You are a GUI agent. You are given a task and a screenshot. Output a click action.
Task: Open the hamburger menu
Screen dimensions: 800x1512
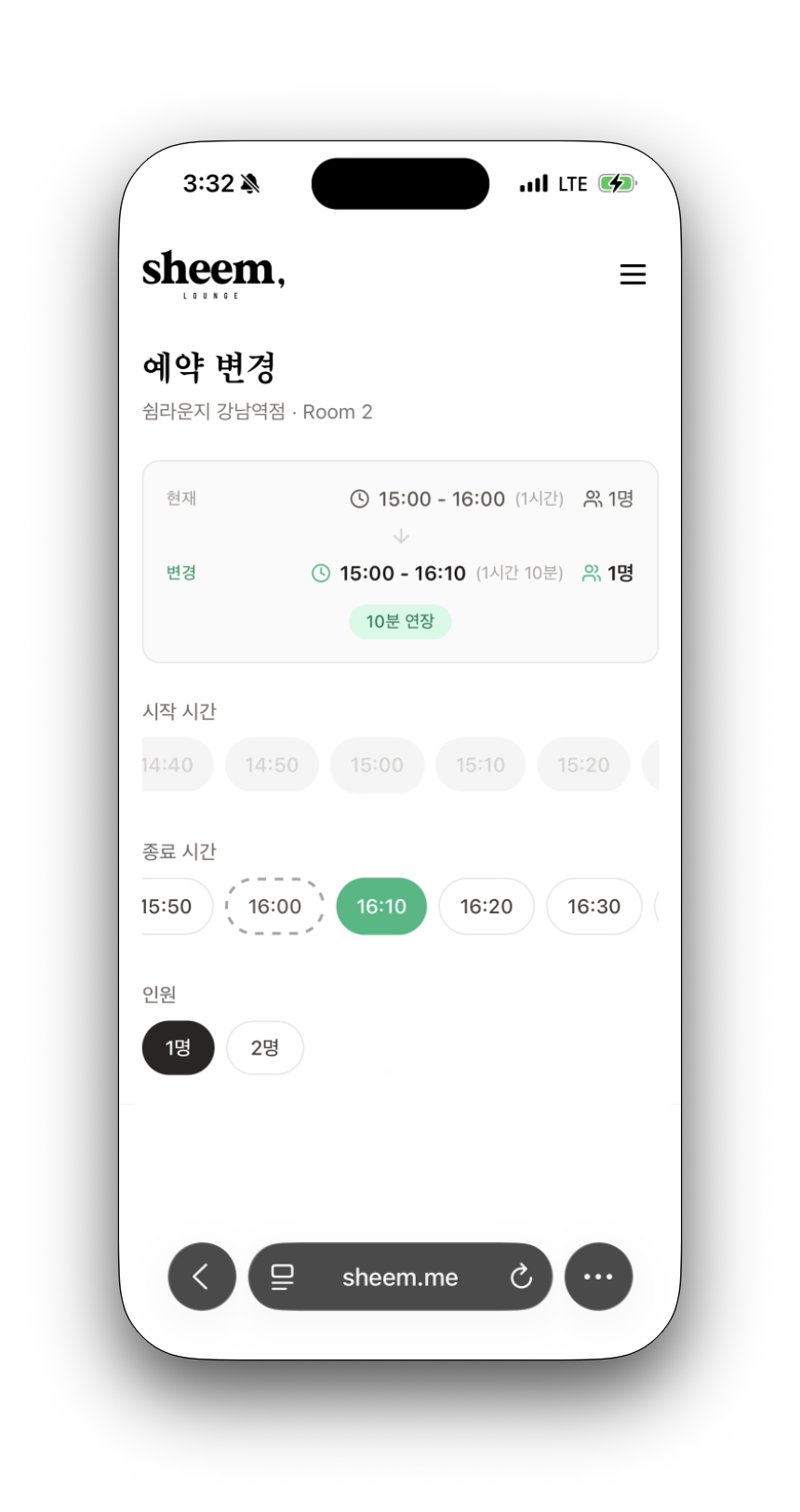(633, 274)
